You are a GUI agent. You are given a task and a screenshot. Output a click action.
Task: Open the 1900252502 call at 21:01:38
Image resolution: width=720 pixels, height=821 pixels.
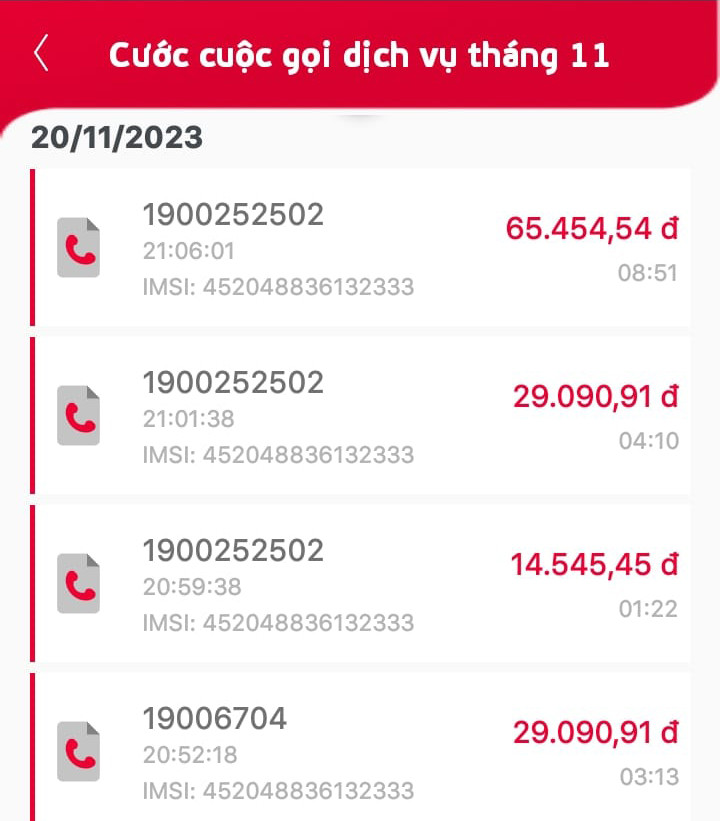pos(360,416)
